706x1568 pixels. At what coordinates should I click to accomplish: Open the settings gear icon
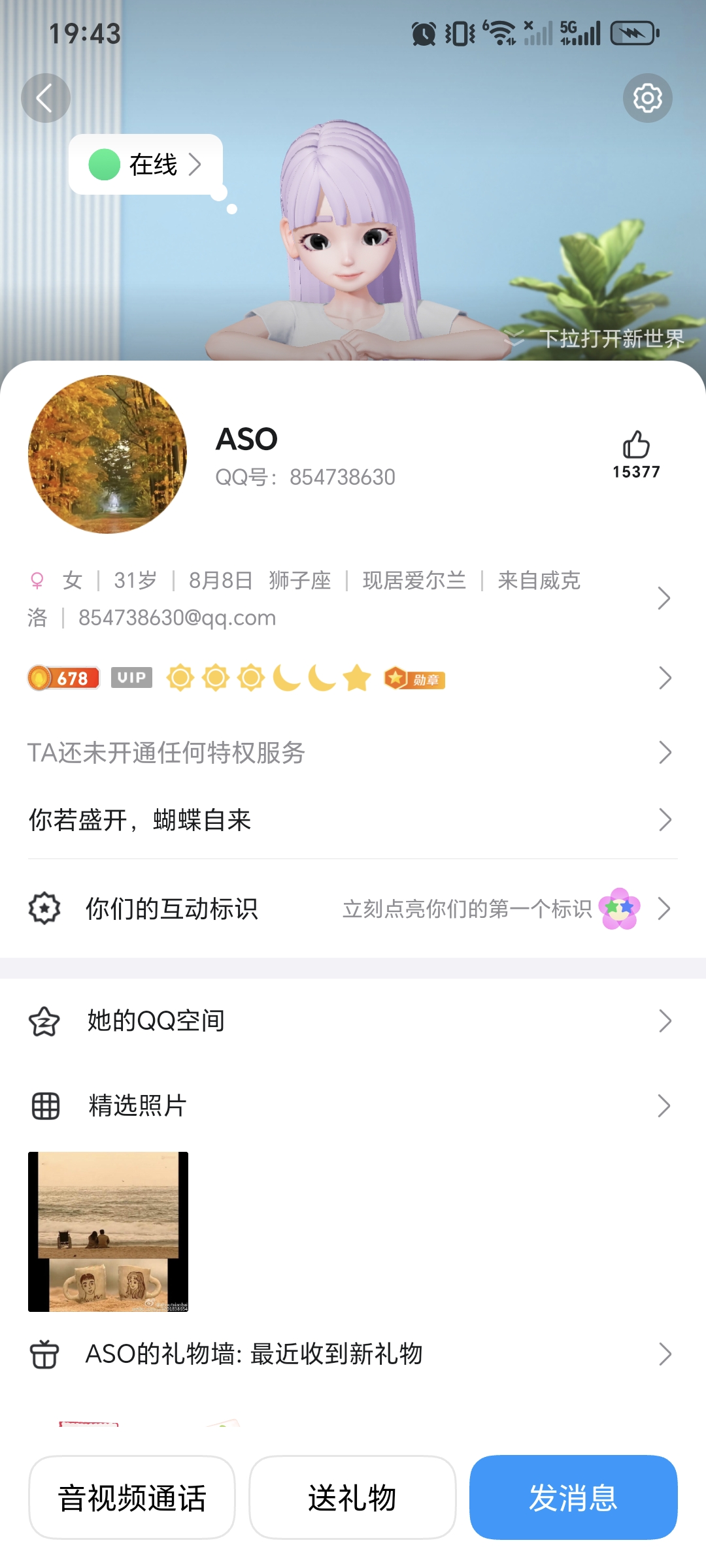(647, 98)
